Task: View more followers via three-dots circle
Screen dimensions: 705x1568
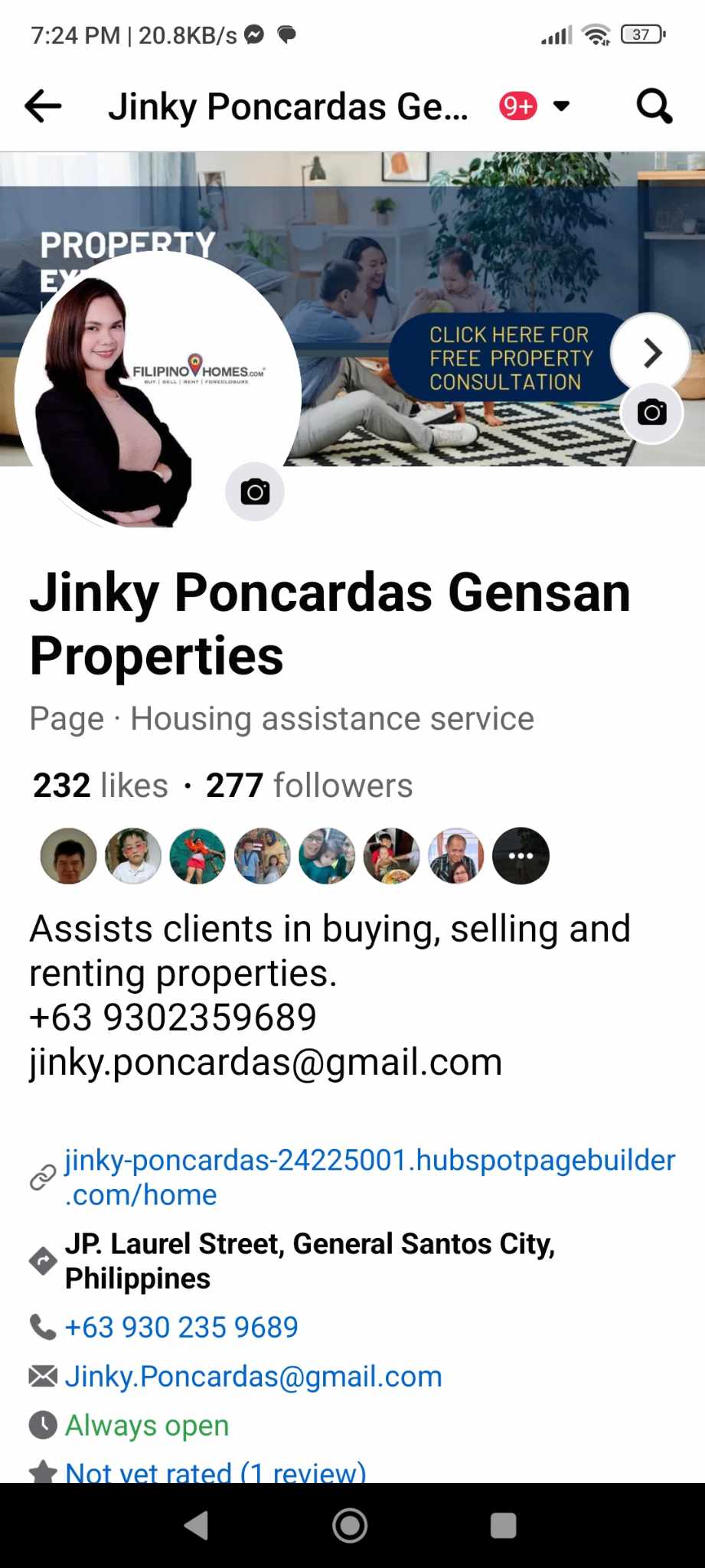Action: 521,856
